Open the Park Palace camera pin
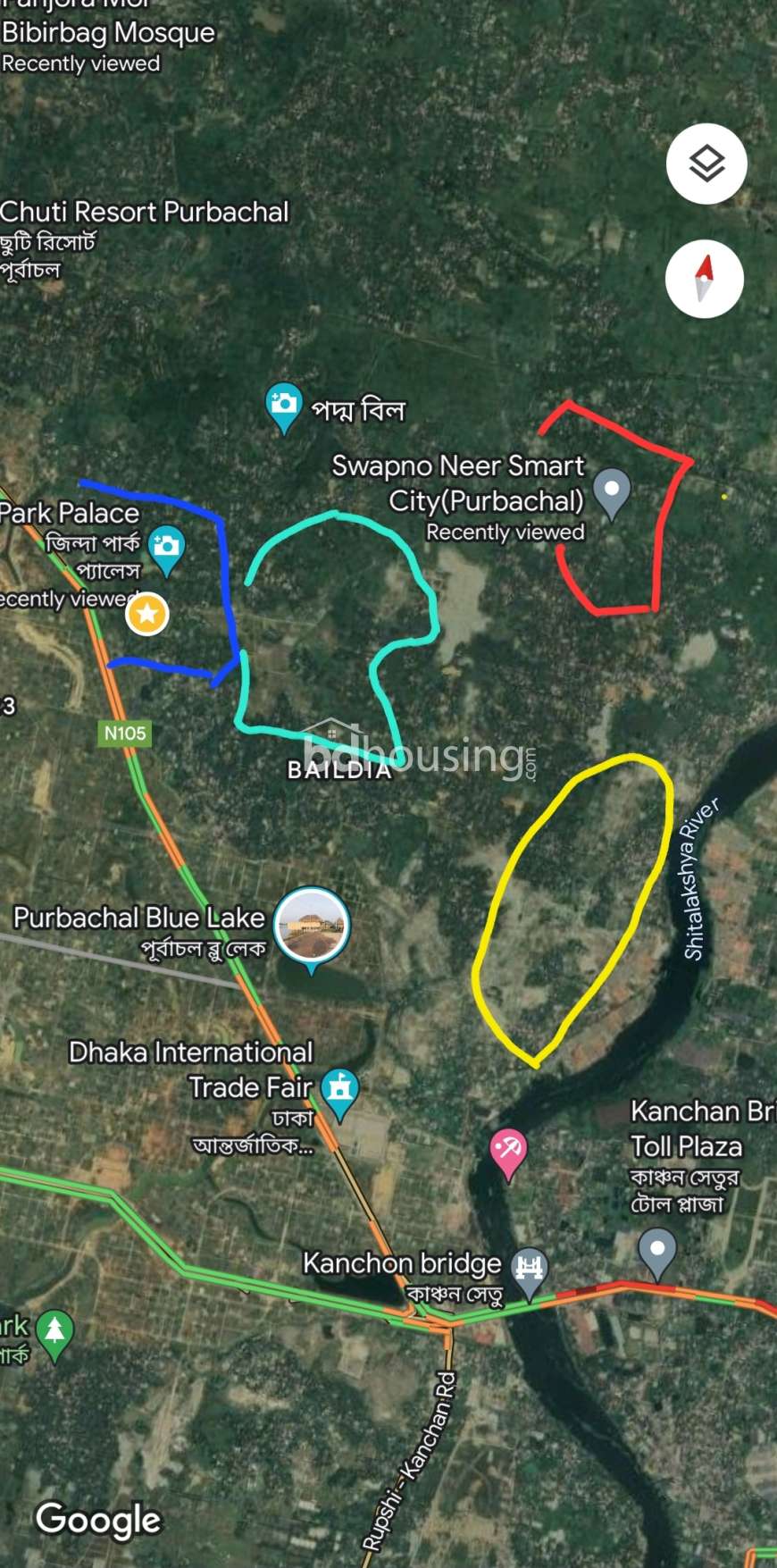This screenshot has width=777, height=1568. point(167,550)
